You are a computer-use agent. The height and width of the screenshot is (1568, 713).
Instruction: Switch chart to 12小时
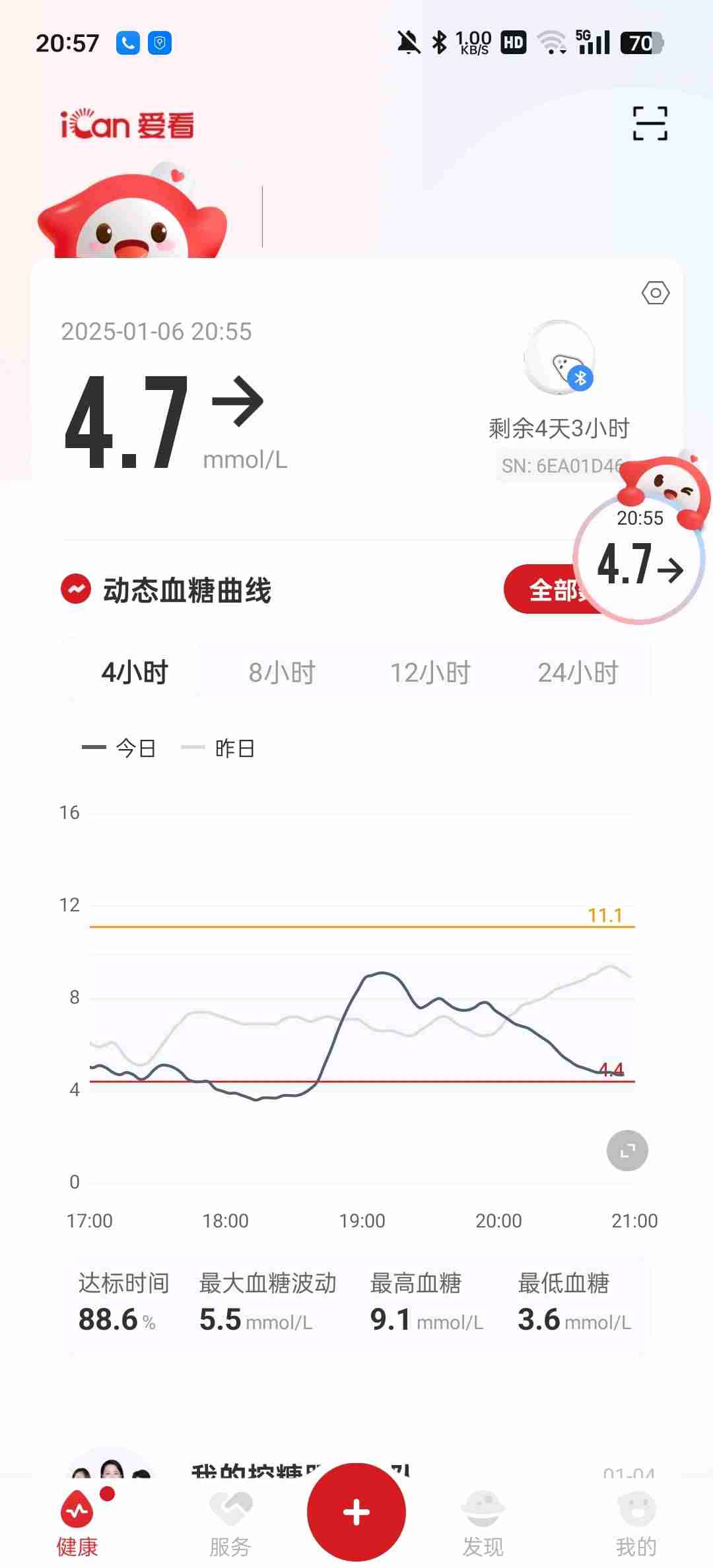click(x=430, y=672)
